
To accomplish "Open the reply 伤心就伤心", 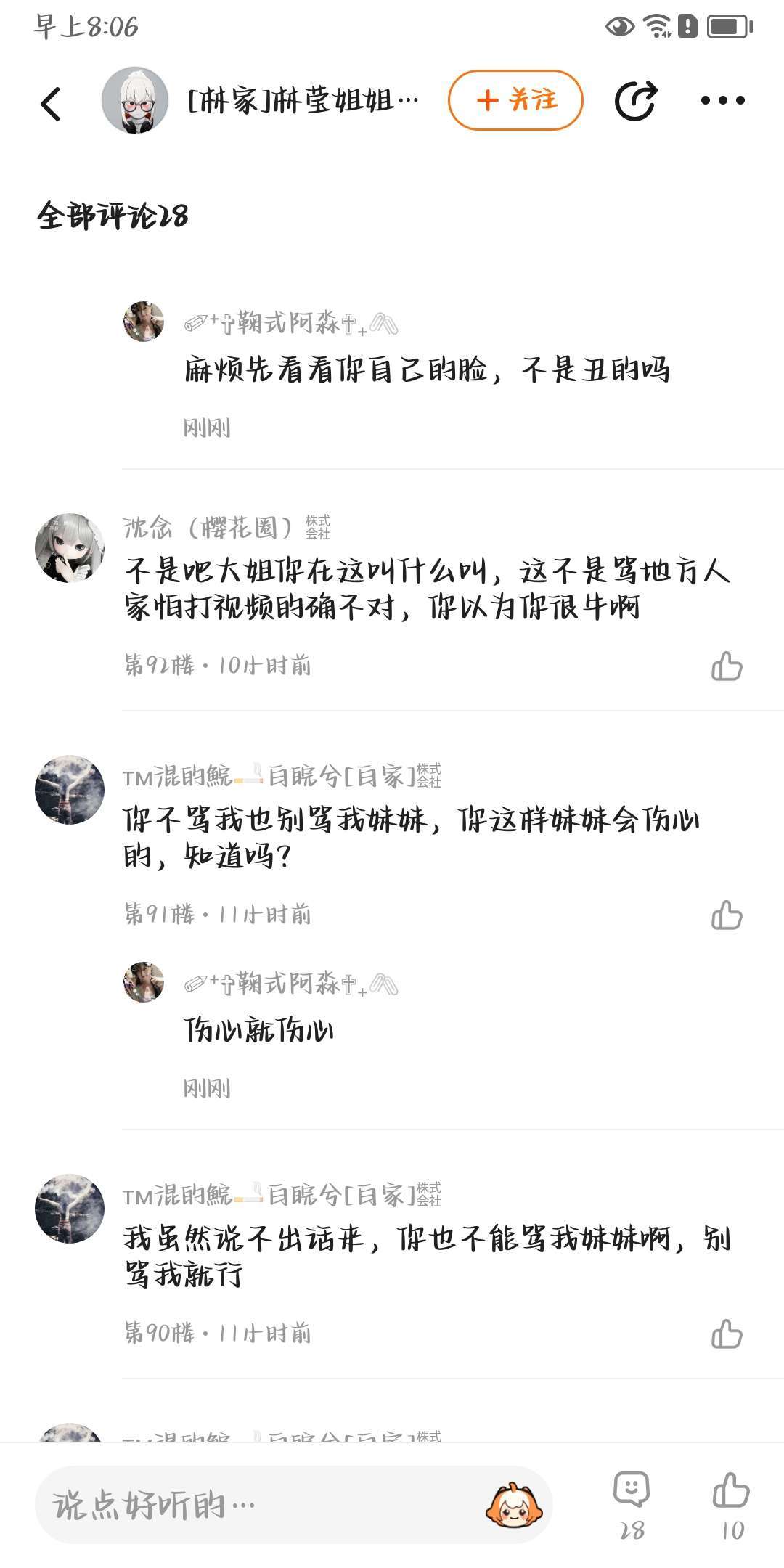I will pyautogui.click(x=258, y=1030).
